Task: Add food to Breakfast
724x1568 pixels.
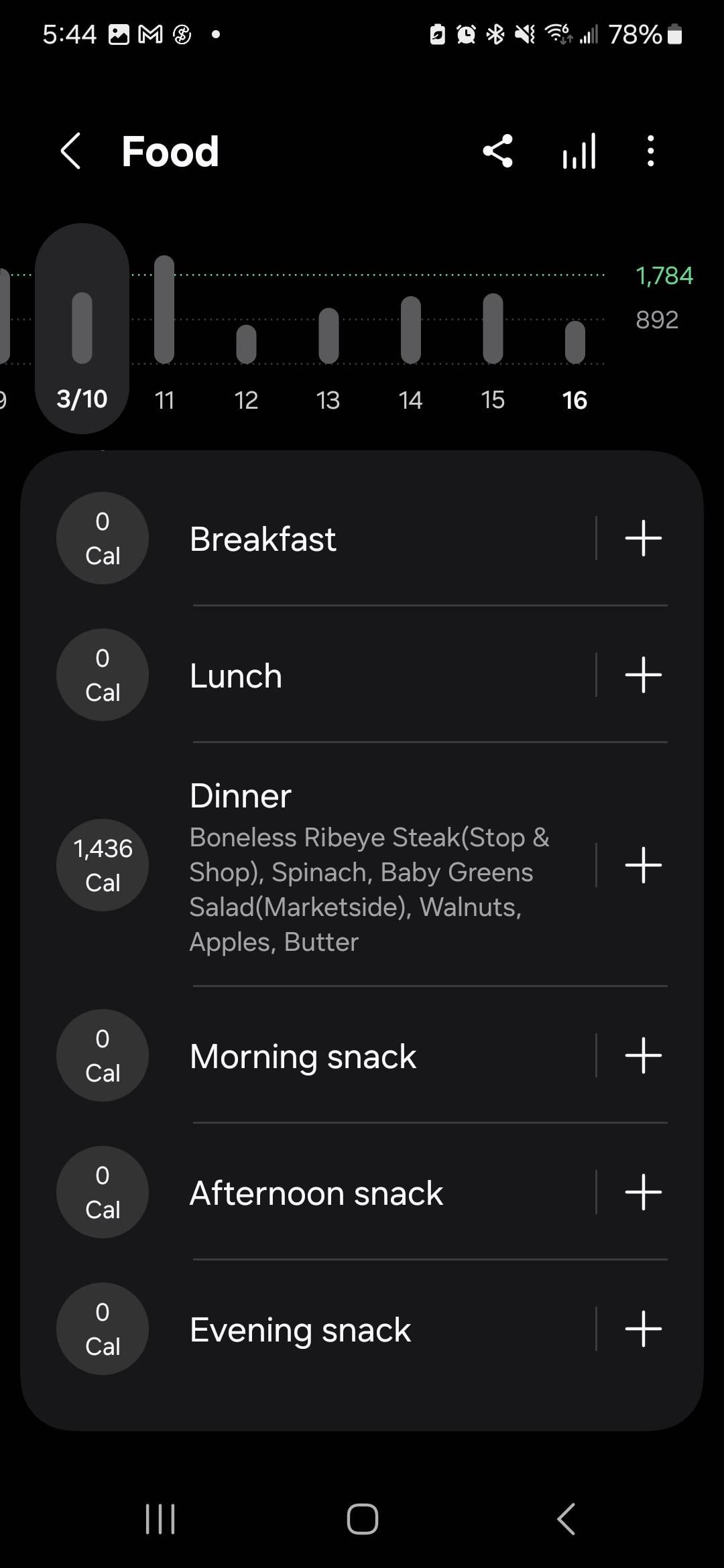Action: [643, 538]
